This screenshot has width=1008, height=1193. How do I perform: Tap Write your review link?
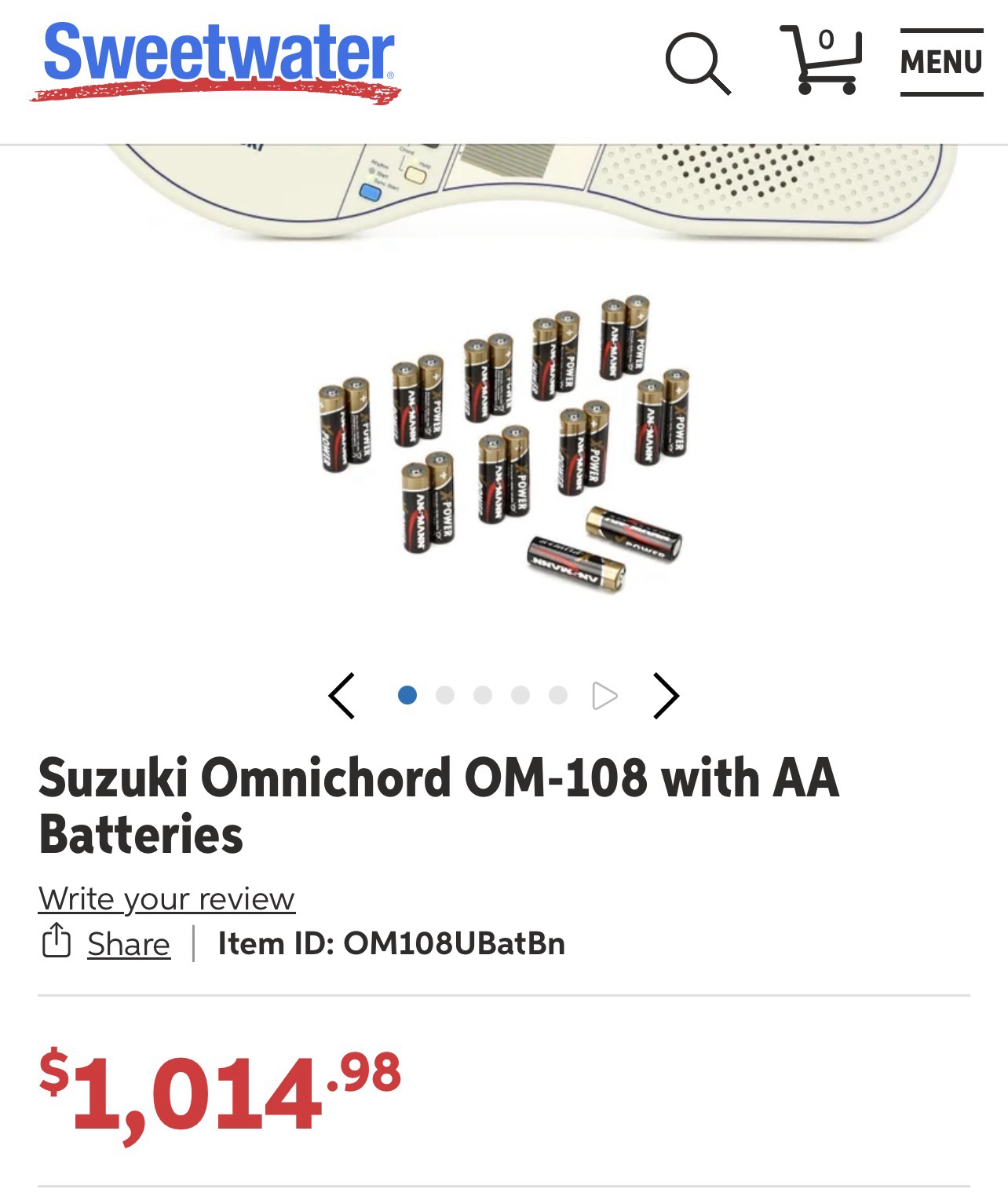tap(166, 898)
